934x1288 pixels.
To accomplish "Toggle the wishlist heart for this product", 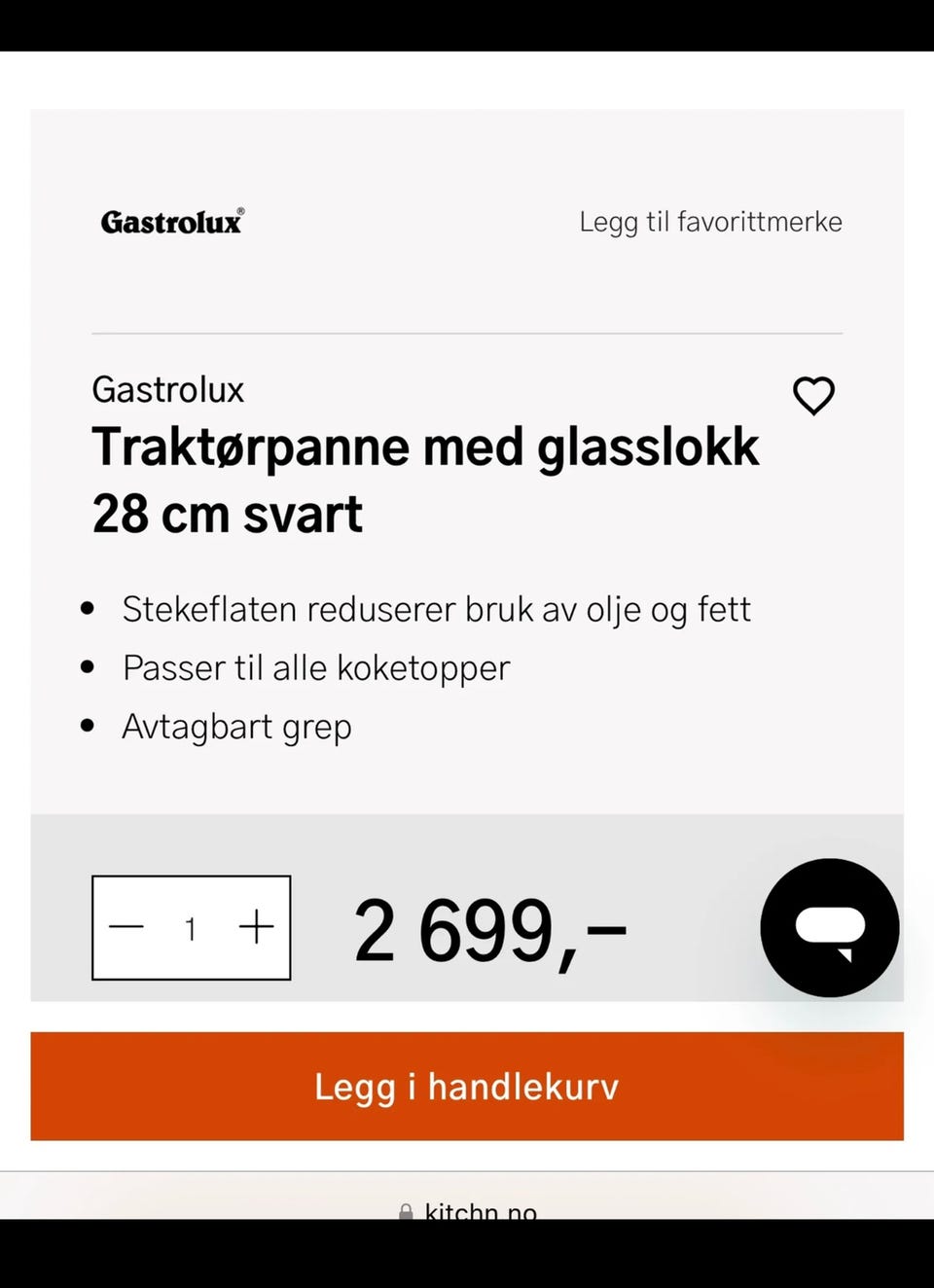I will tap(814, 397).
